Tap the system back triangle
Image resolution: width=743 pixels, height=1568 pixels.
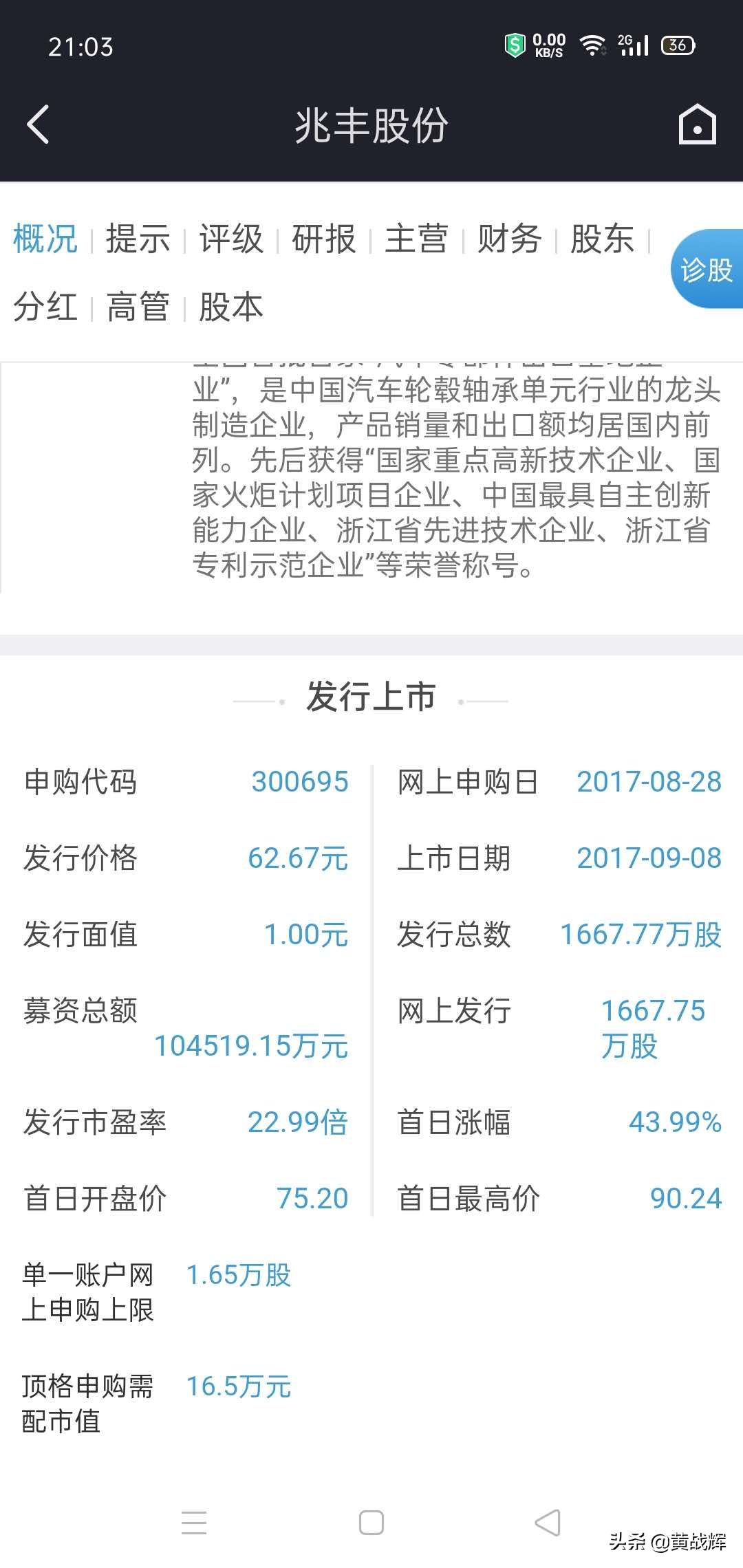tap(548, 1523)
